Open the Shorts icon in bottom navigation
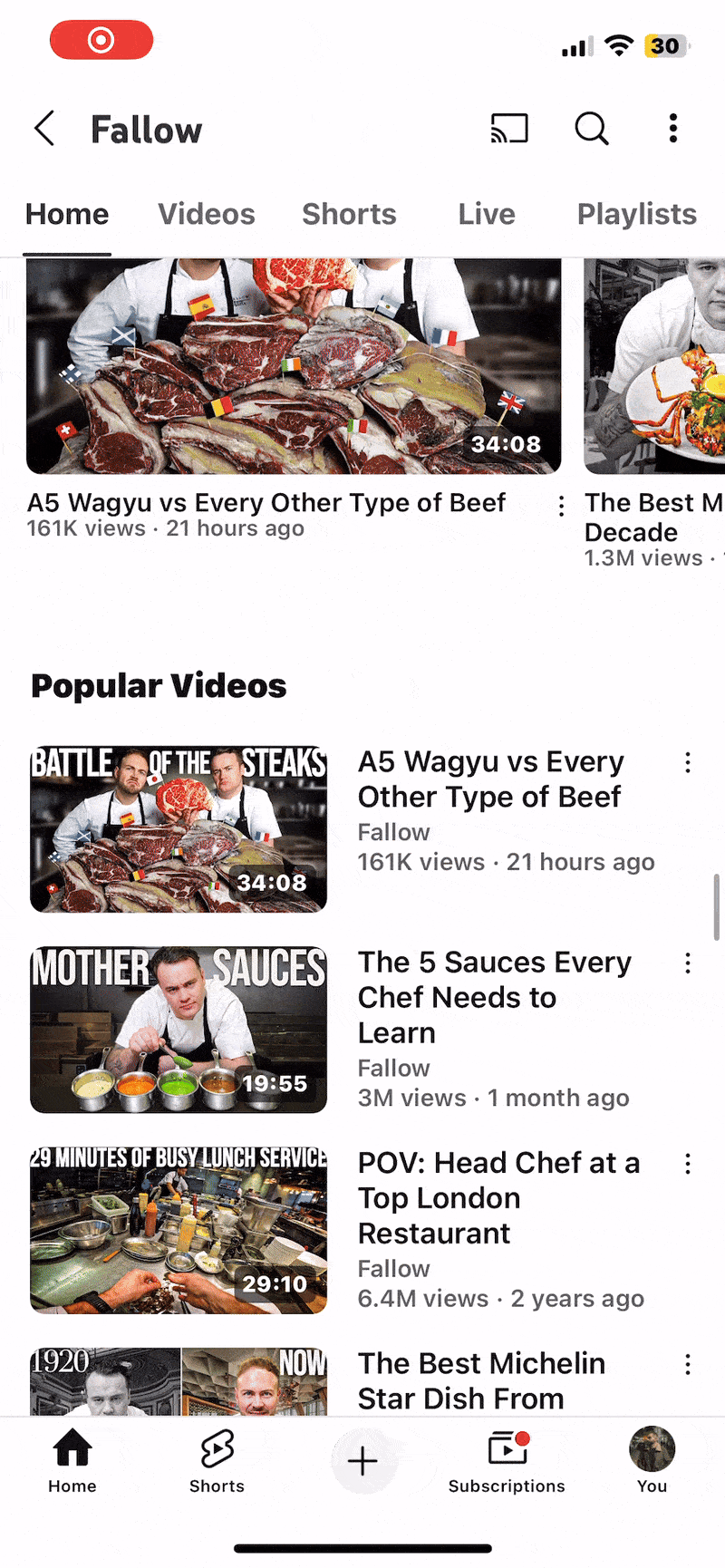725x1568 pixels. point(217,1459)
